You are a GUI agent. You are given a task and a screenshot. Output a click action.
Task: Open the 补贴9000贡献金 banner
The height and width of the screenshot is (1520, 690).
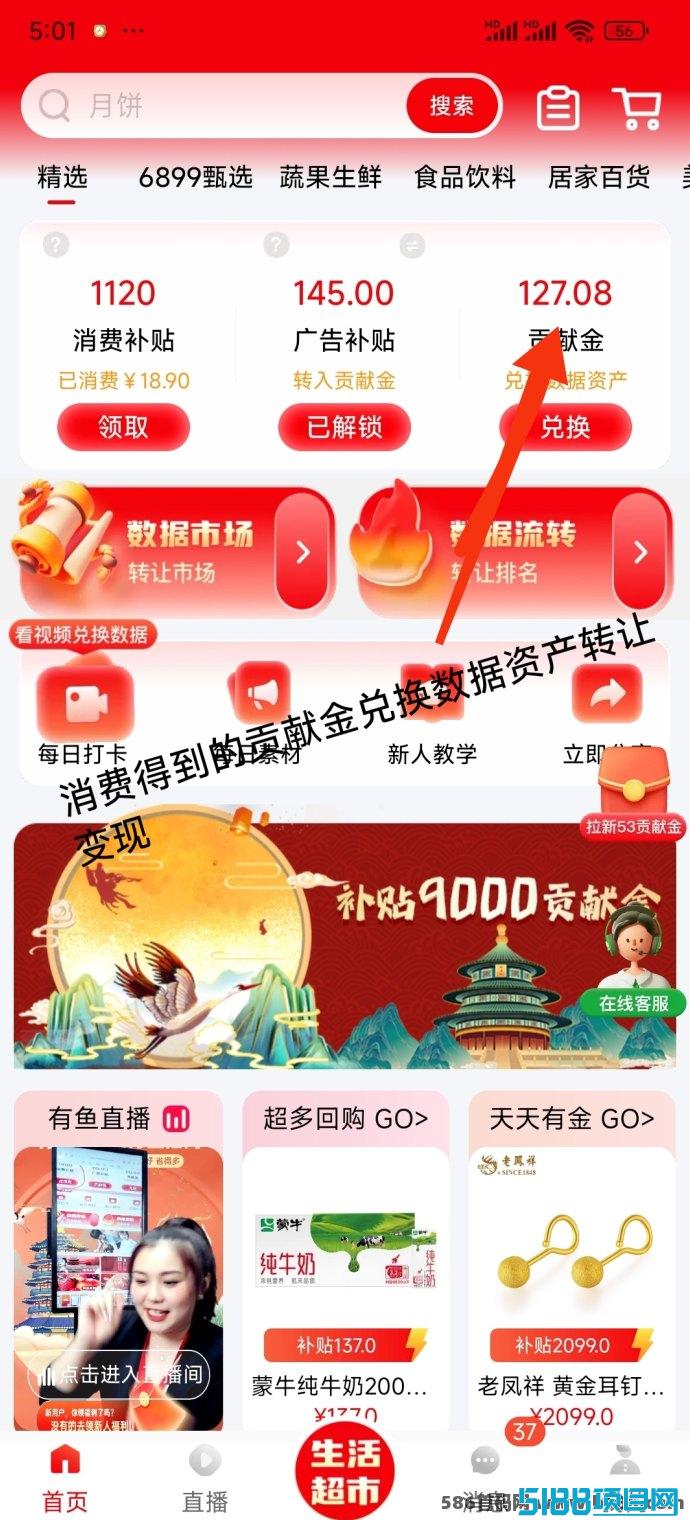click(345, 945)
